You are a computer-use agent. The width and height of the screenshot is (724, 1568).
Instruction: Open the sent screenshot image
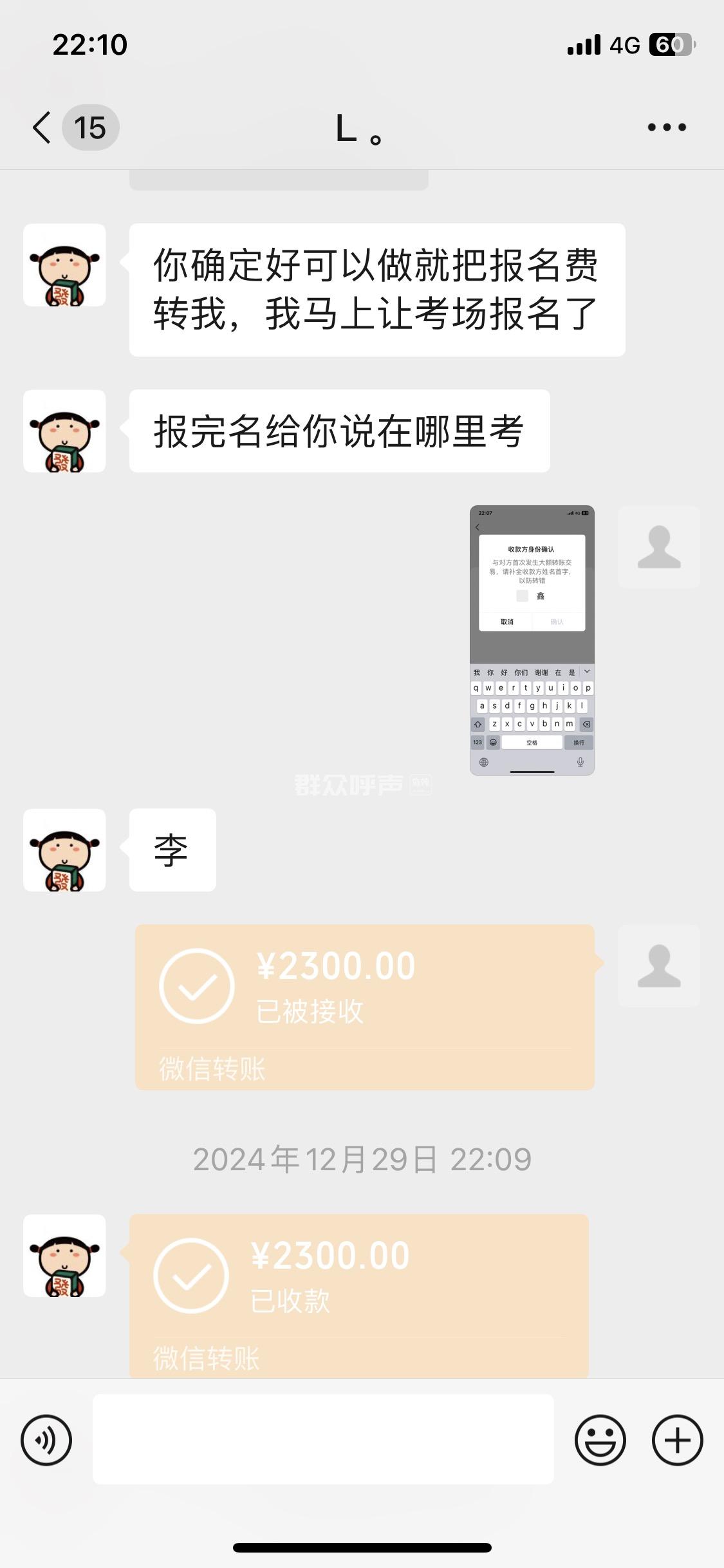532,640
